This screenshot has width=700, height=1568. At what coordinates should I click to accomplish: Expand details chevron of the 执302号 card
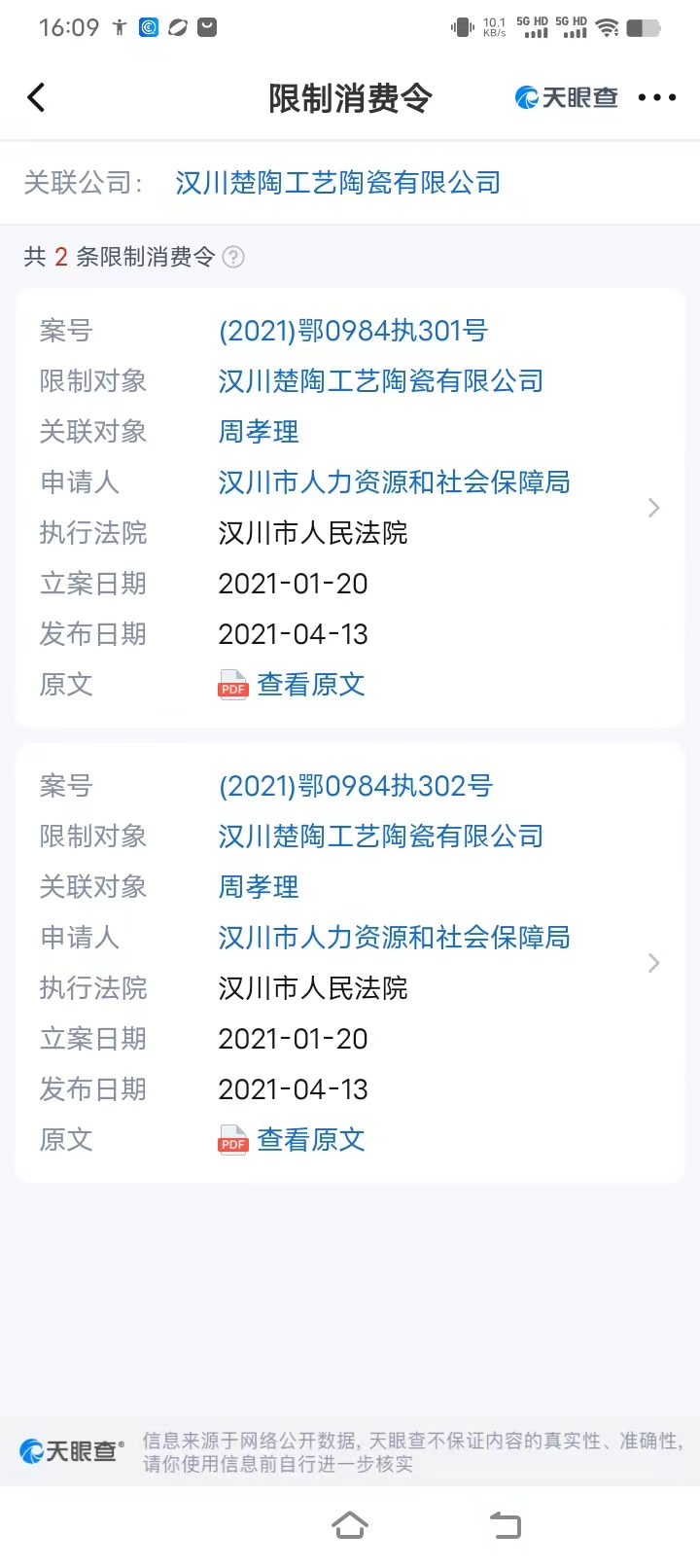coord(653,963)
